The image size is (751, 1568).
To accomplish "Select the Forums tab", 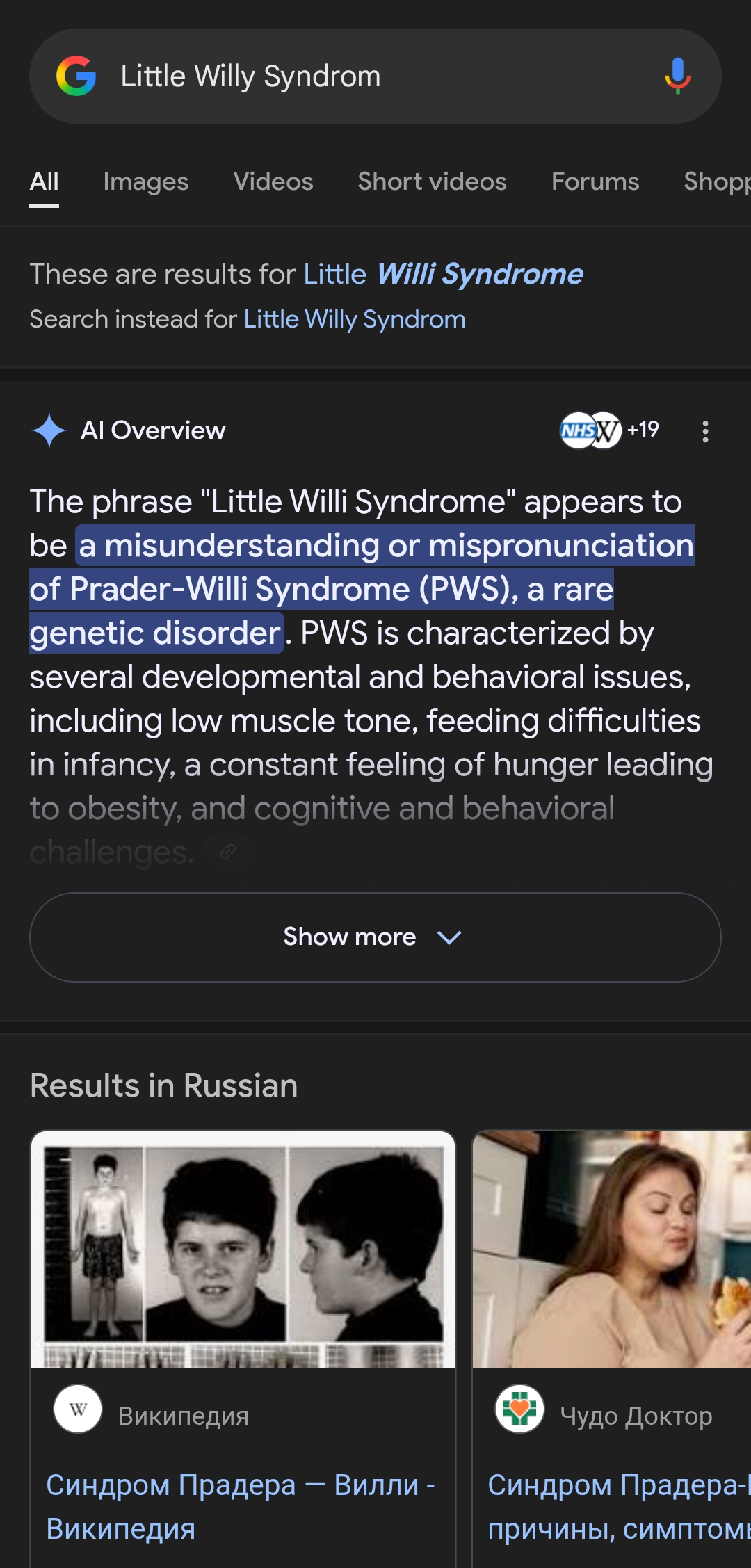I will point(595,181).
